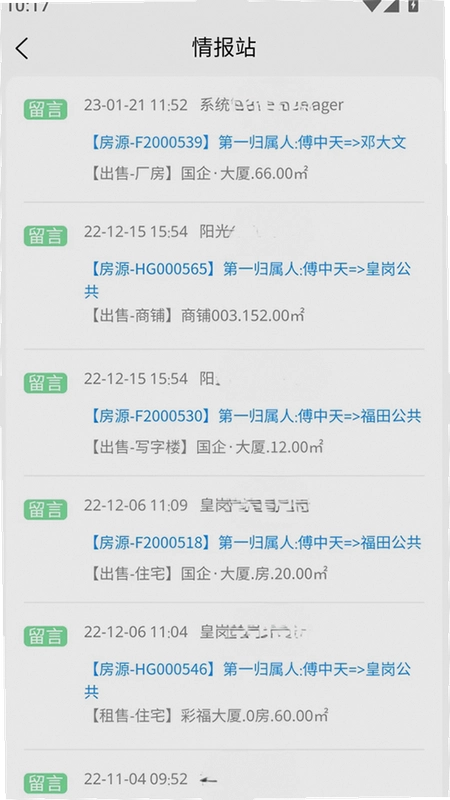Screen dimensions: 450x800
Task: Open the 房源-HG000546 link
Action: 154,668
